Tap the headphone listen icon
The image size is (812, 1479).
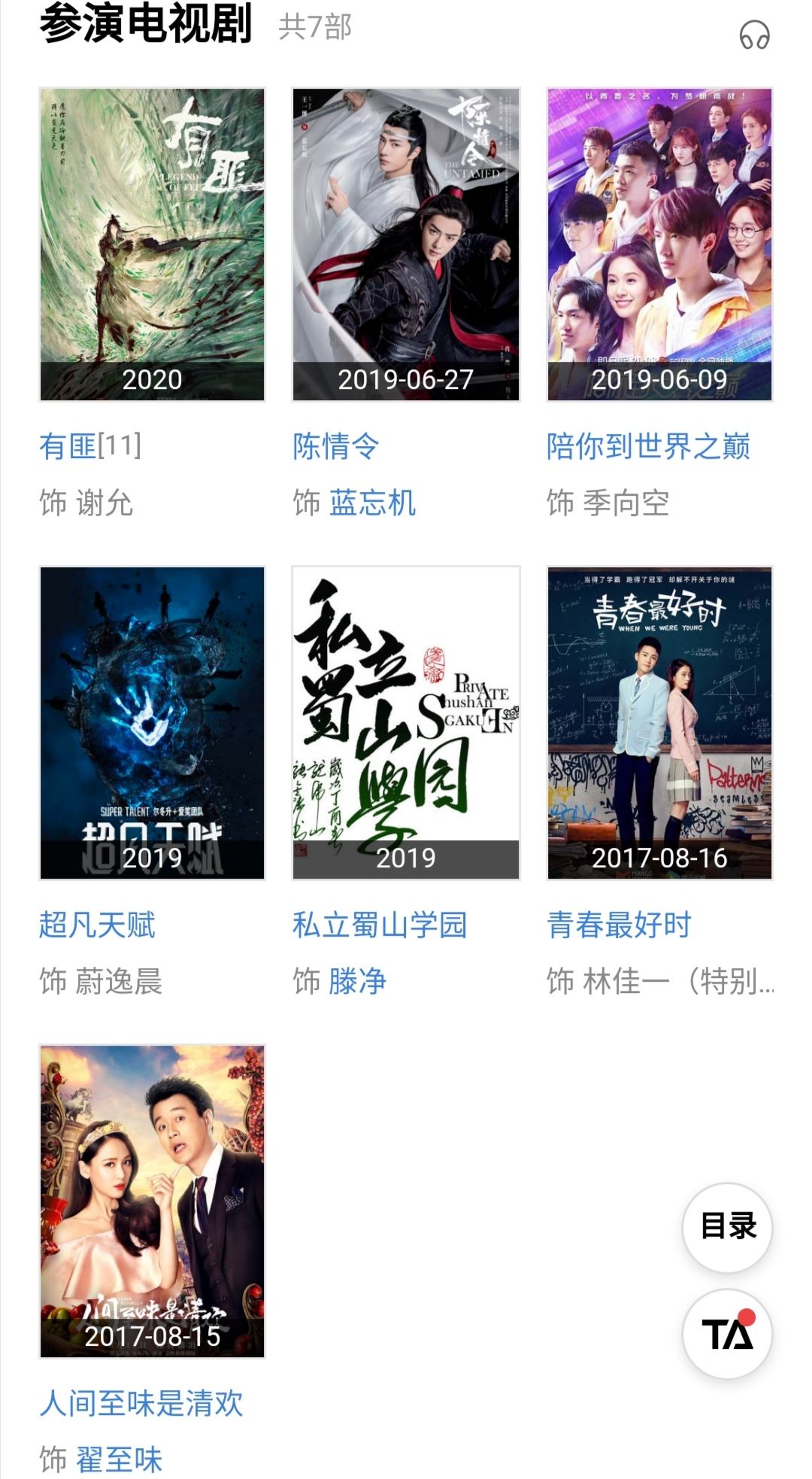[x=754, y=35]
